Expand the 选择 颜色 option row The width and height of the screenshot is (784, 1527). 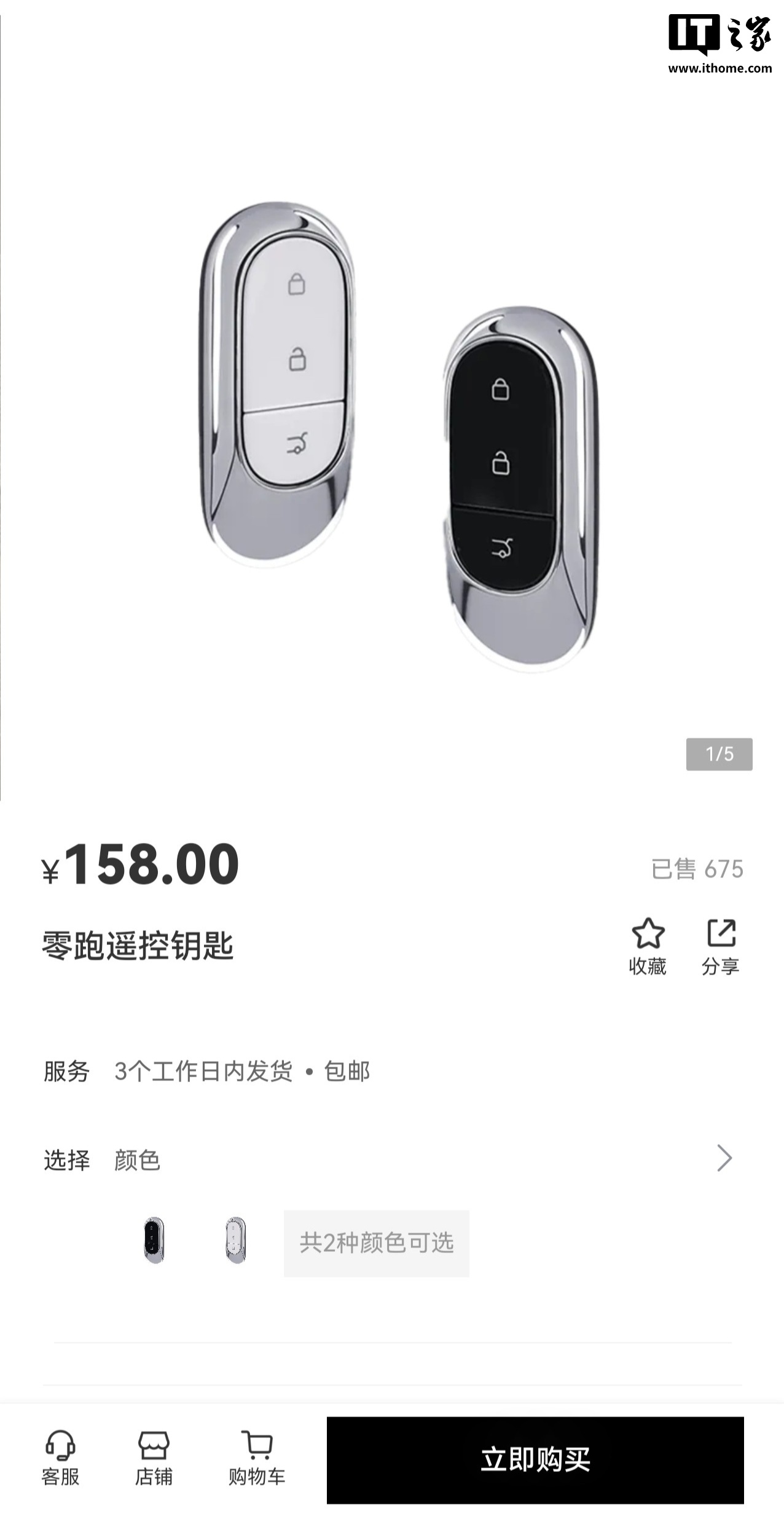click(x=724, y=1159)
